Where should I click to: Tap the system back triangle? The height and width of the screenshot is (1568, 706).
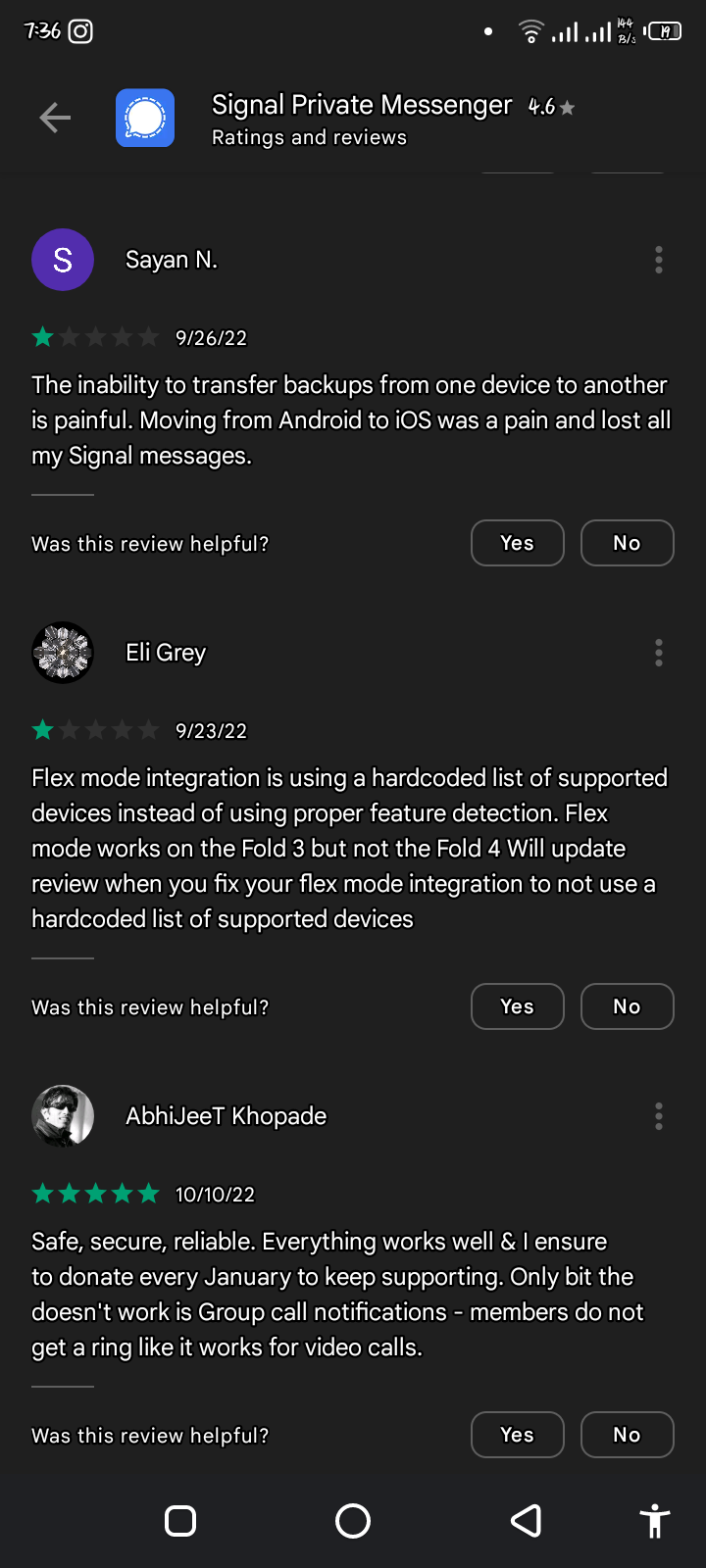527,1521
